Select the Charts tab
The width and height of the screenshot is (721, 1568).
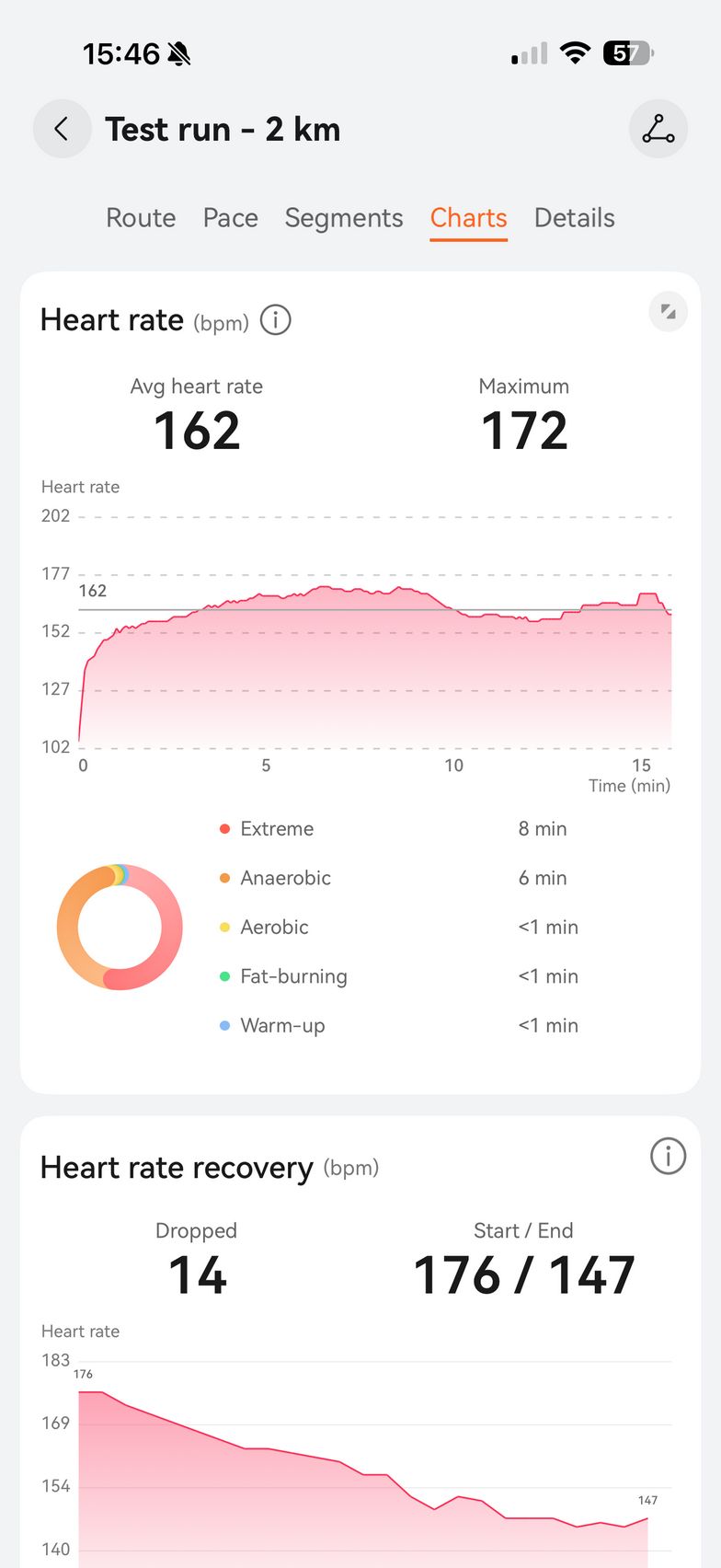pyautogui.click(x=468, y=218)
